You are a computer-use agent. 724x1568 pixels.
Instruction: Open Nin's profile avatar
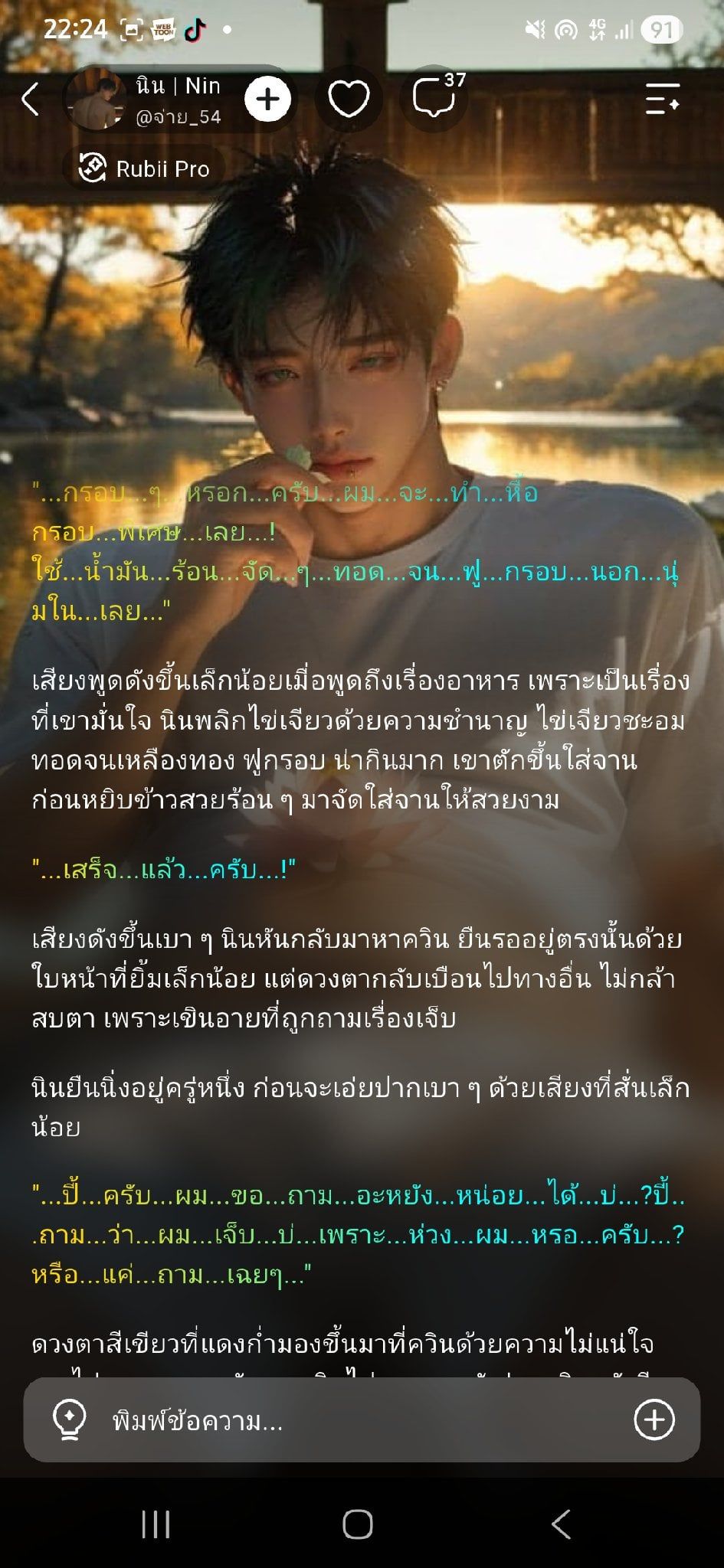tap(96, 99)
